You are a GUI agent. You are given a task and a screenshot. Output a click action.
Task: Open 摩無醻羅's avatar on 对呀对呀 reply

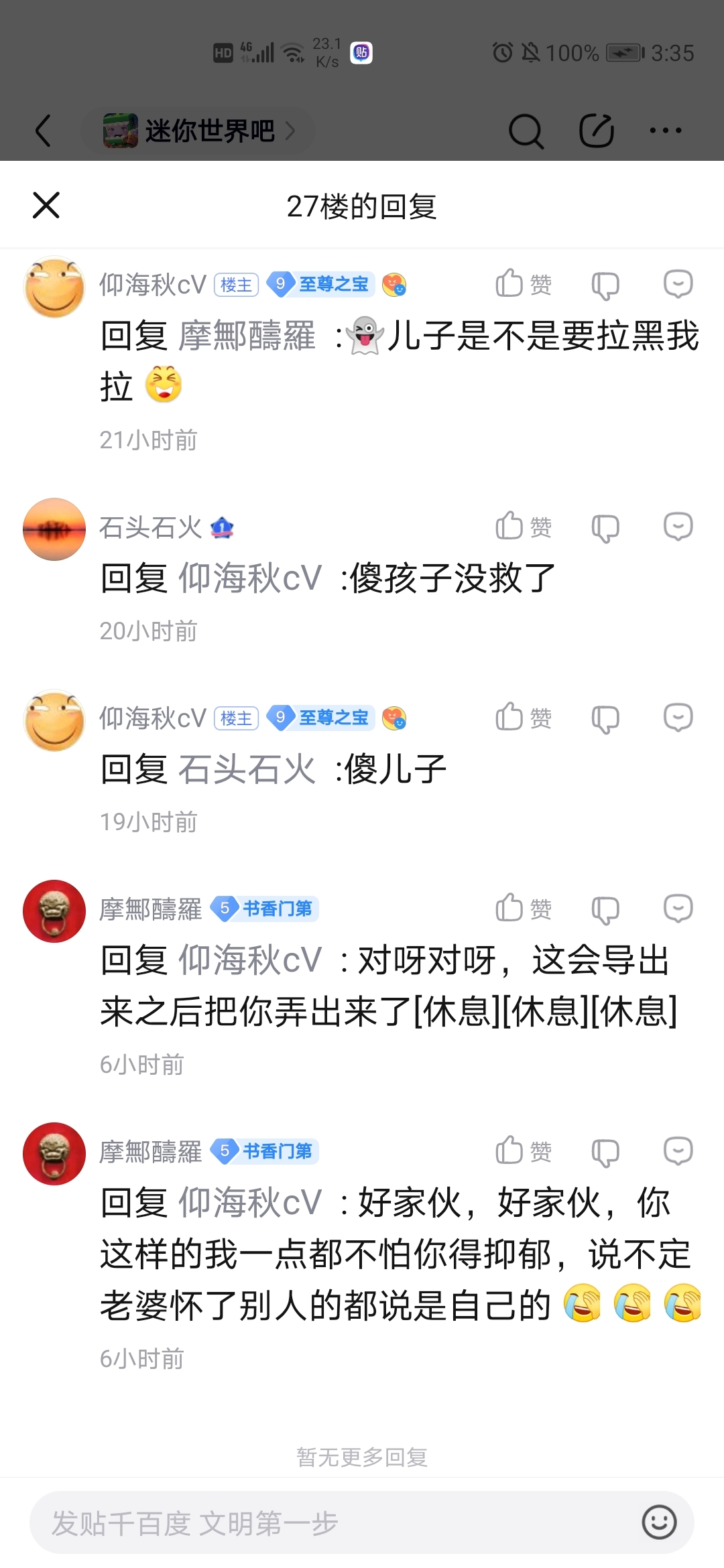54,911
